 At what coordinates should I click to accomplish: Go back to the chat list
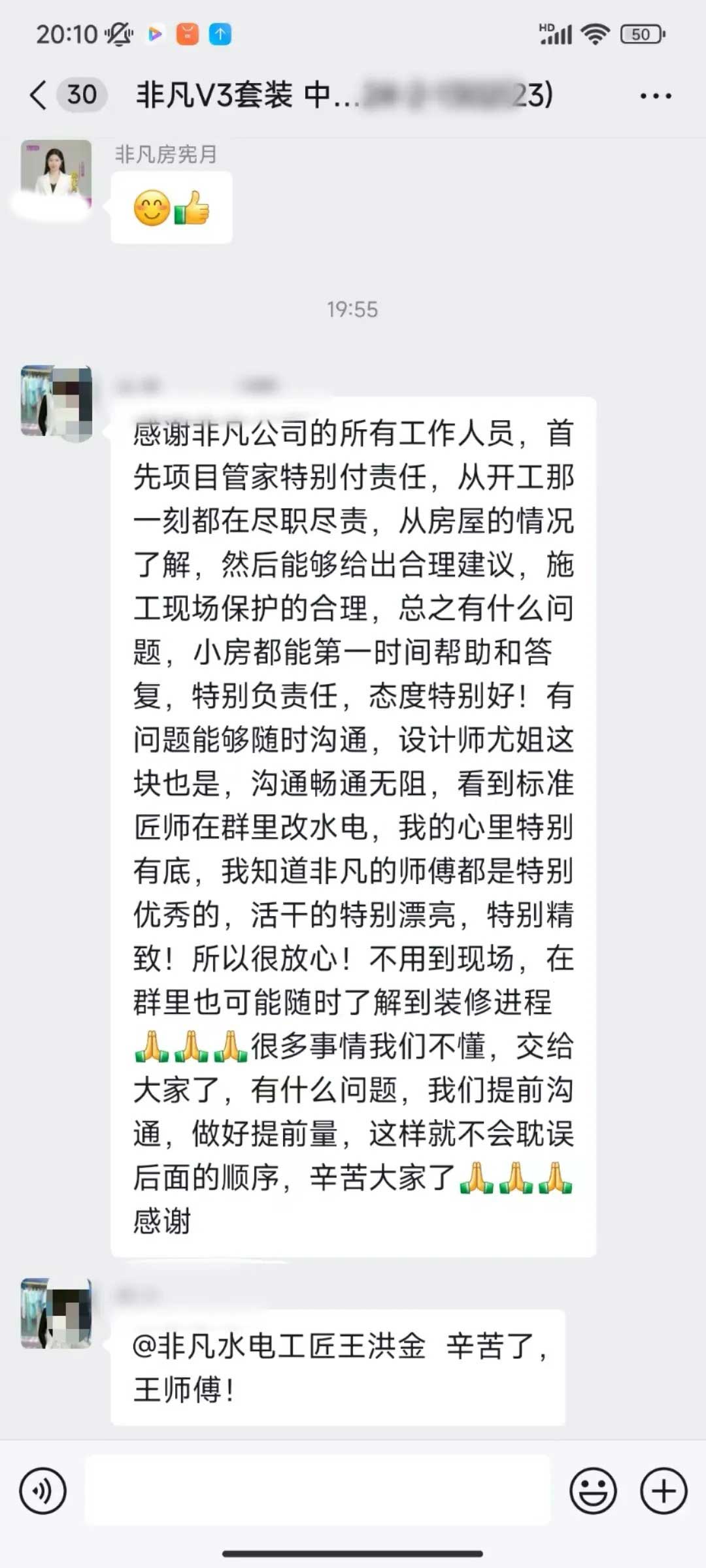[39, 95]
